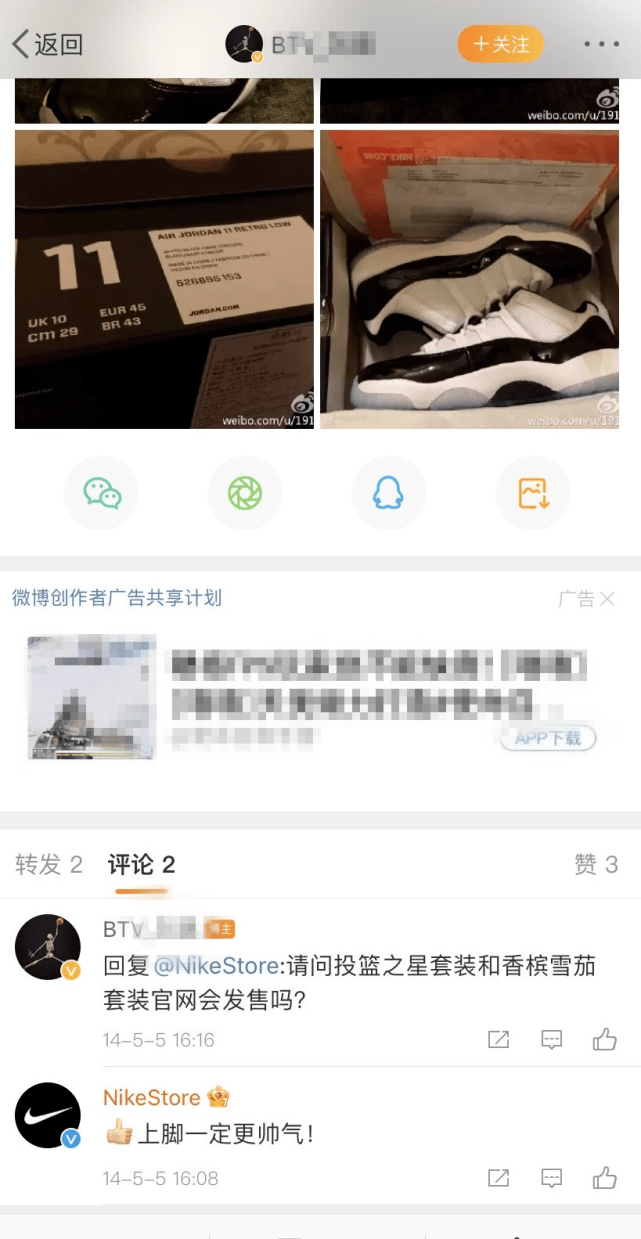Share the post to QQ
Viewport: 641px width, 1239px height.
[x=388, y=493]
